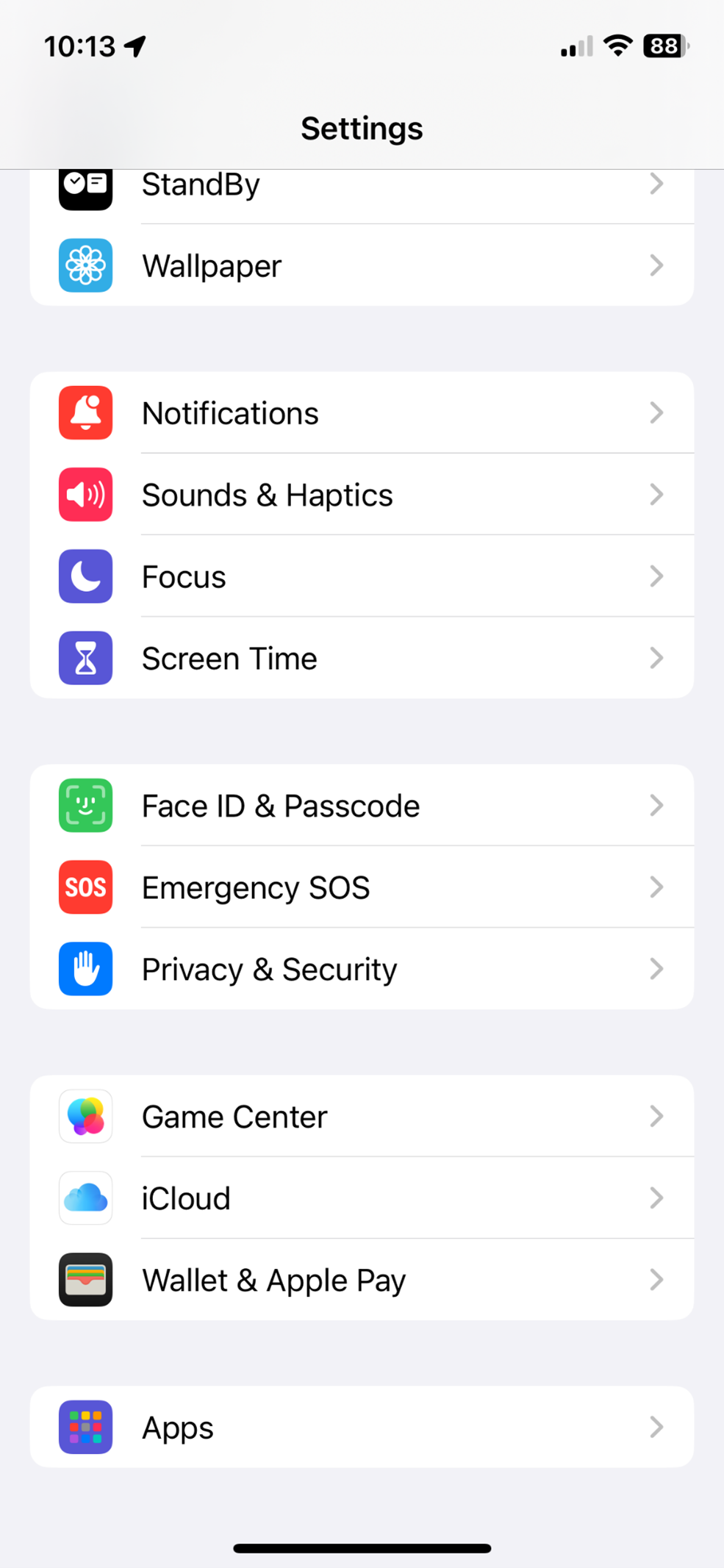Open the StandBy settings entry

coord(362,185)
